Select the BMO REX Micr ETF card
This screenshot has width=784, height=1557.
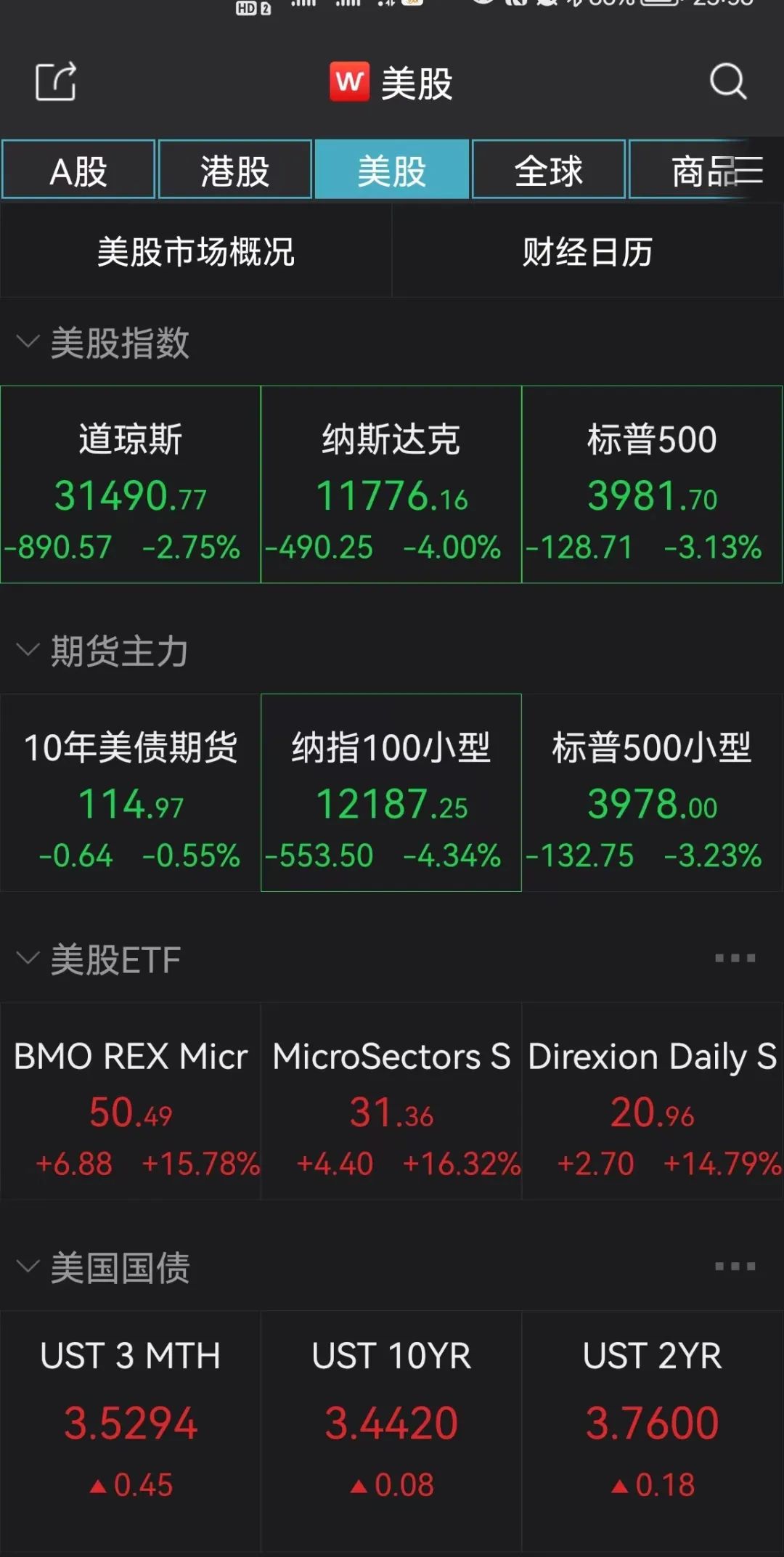pyautogui.click(x=129, y=1104)
